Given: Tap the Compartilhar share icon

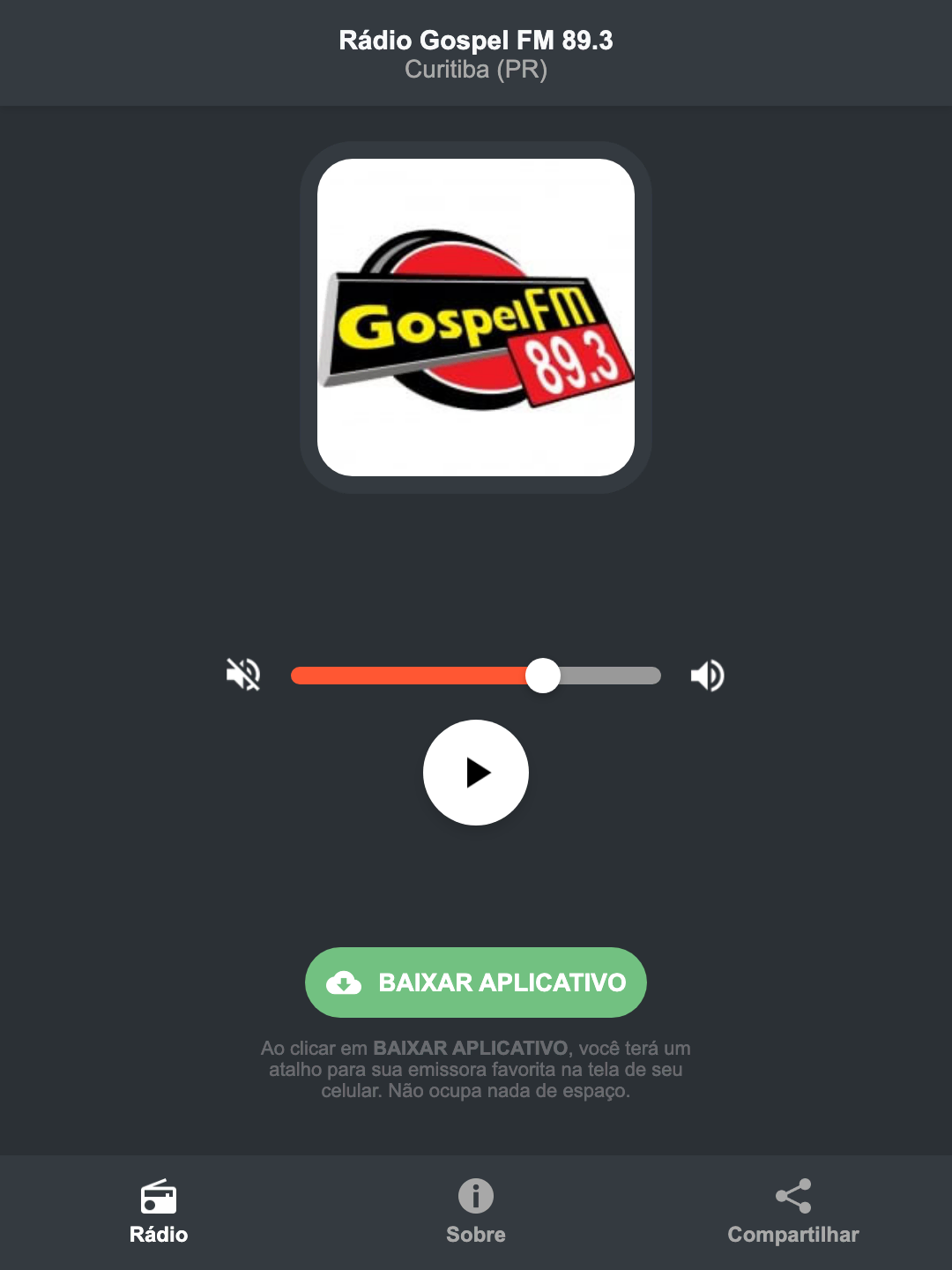Looking at the screenshot, I should pos(792,1195).
